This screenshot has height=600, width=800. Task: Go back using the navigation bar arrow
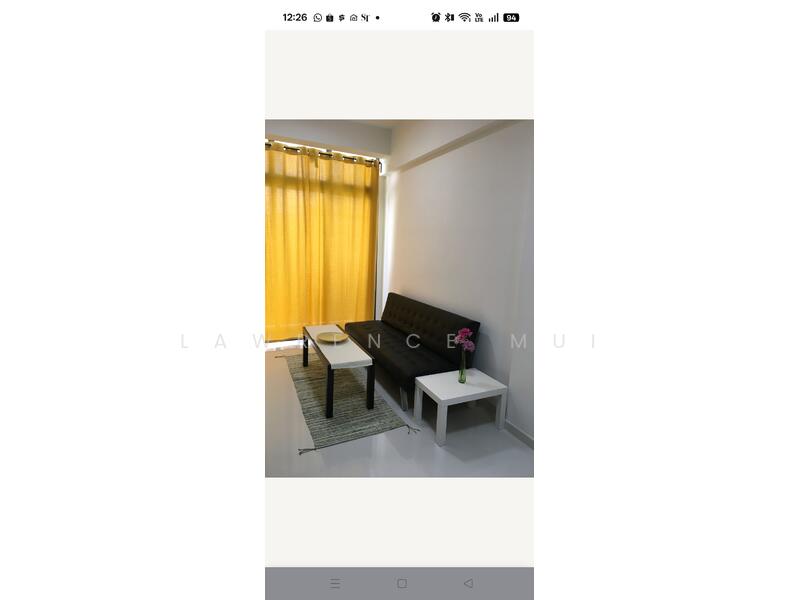(467, 583)
